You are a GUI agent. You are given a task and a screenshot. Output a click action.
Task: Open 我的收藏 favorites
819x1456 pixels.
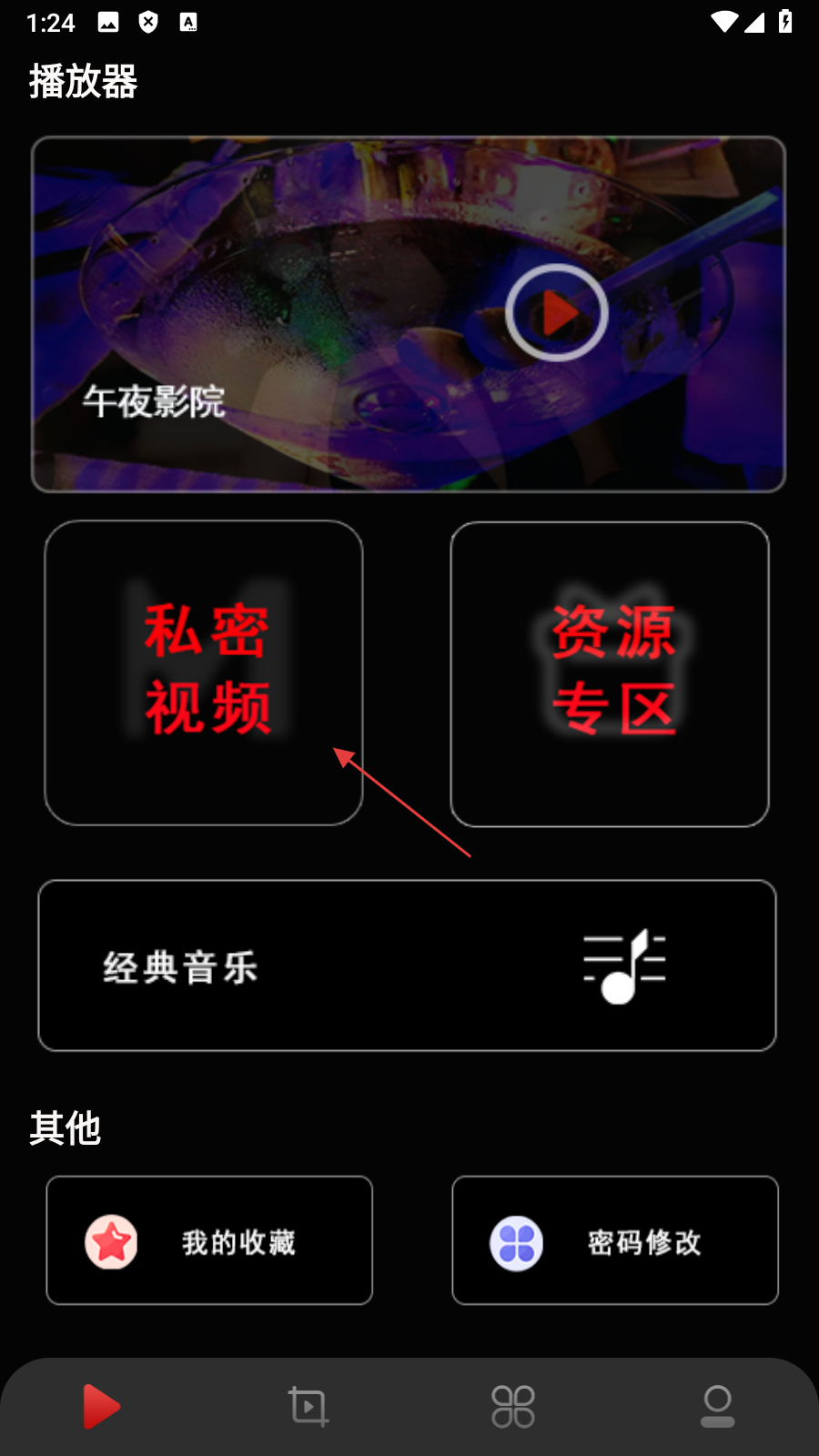(x=209, y=1240)
